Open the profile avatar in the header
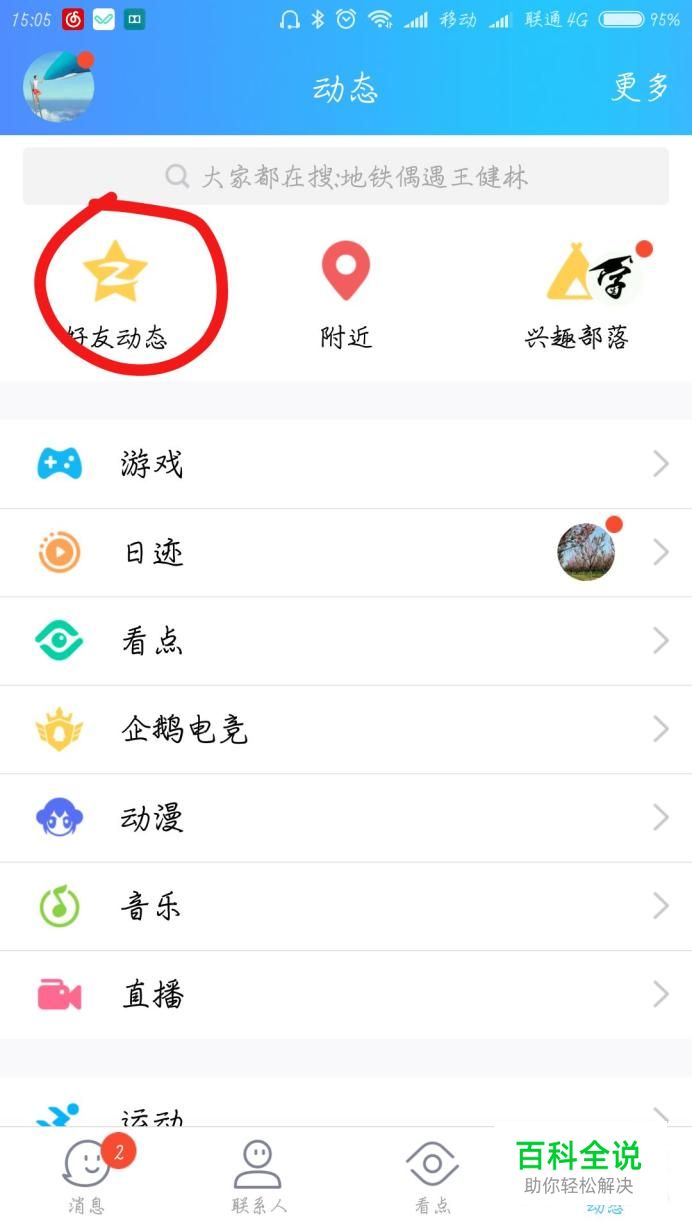 click(x=58, y=87)
